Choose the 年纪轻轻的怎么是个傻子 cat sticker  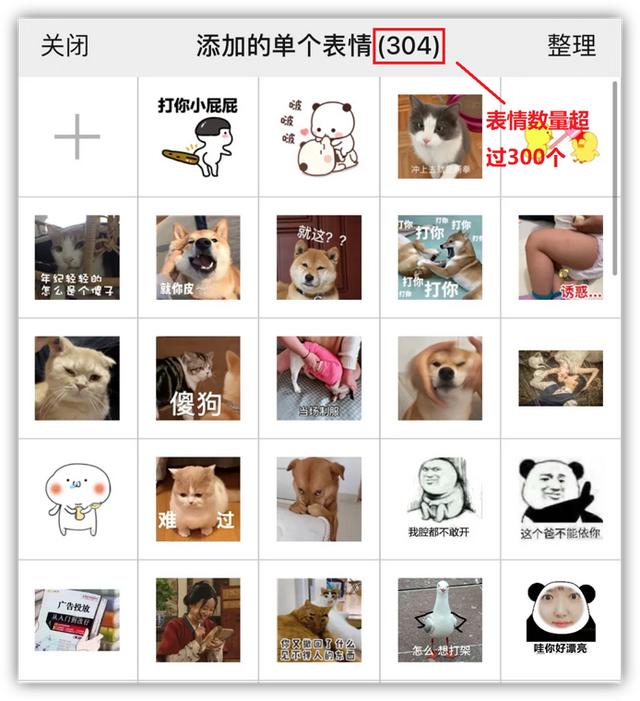click(x=77, y=257)
